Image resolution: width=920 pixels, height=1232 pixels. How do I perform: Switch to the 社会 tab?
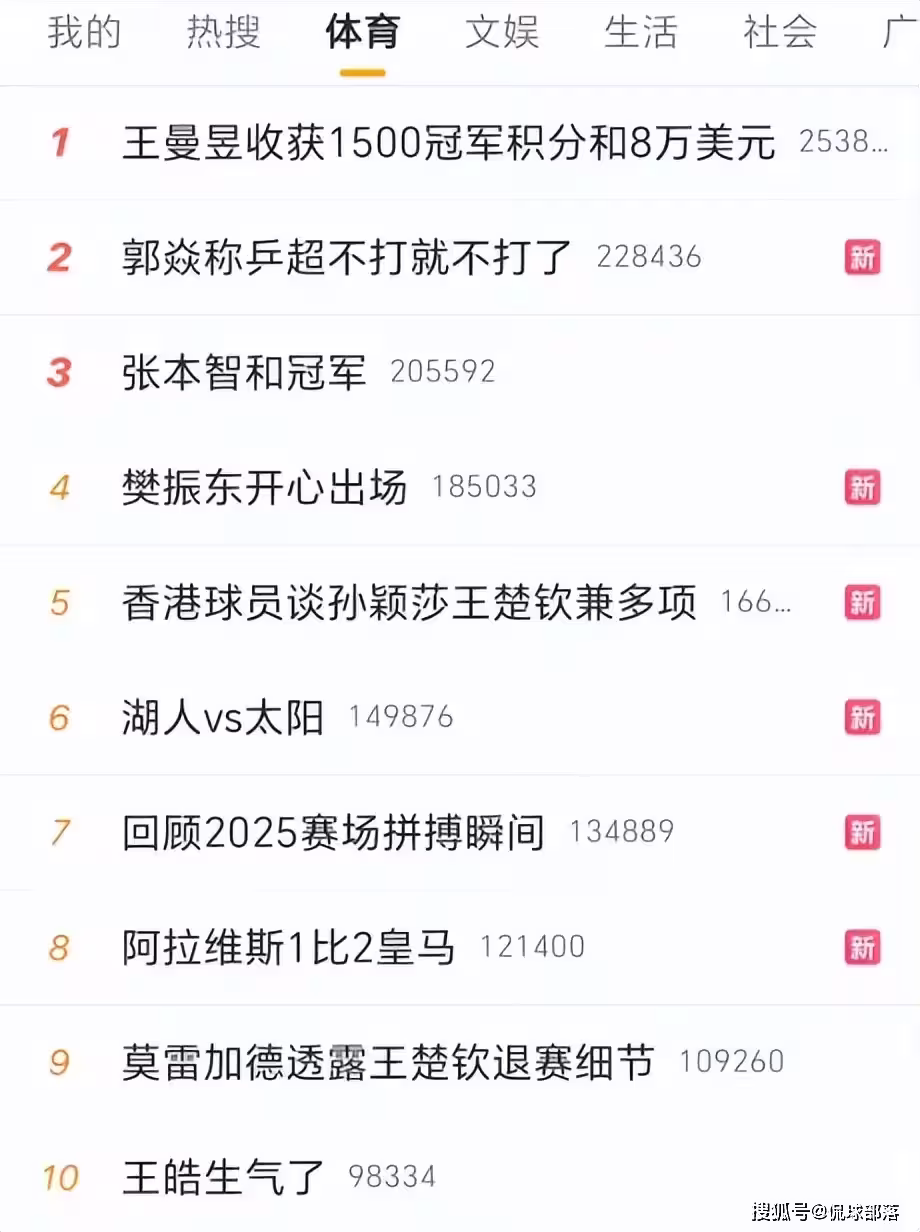(779, 32)
